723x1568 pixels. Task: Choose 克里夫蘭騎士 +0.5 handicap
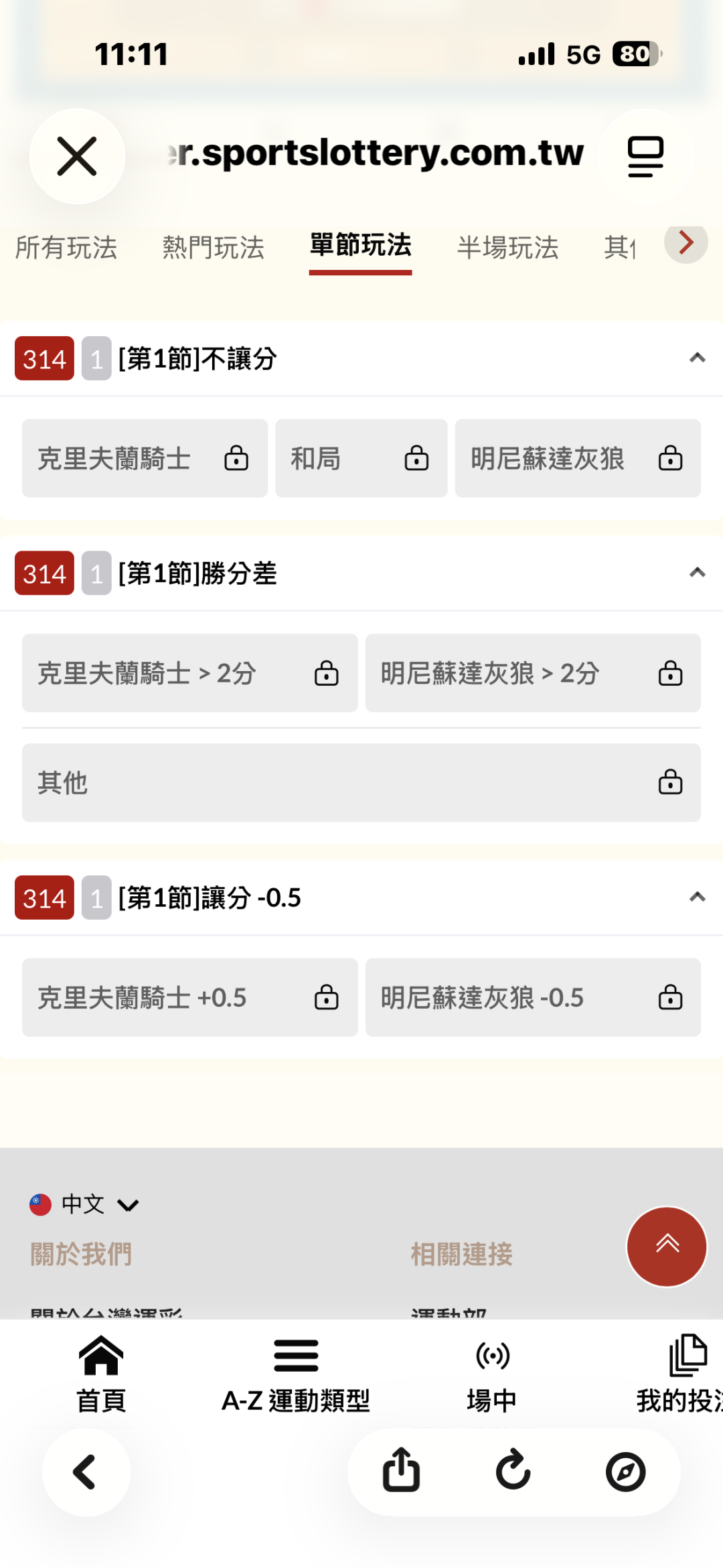(189, 997)
